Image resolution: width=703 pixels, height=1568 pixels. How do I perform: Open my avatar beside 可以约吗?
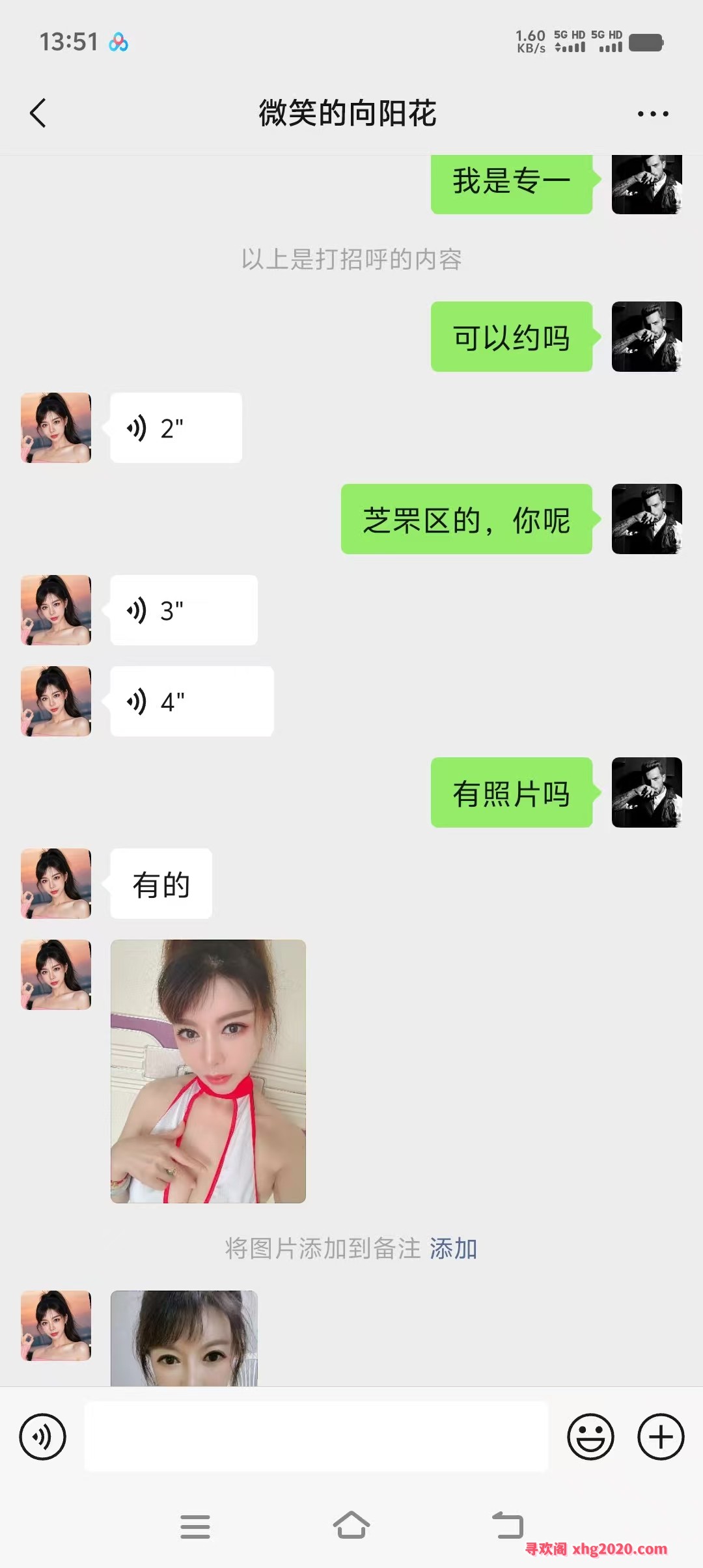pyautogui.click(x=646, y=337)
